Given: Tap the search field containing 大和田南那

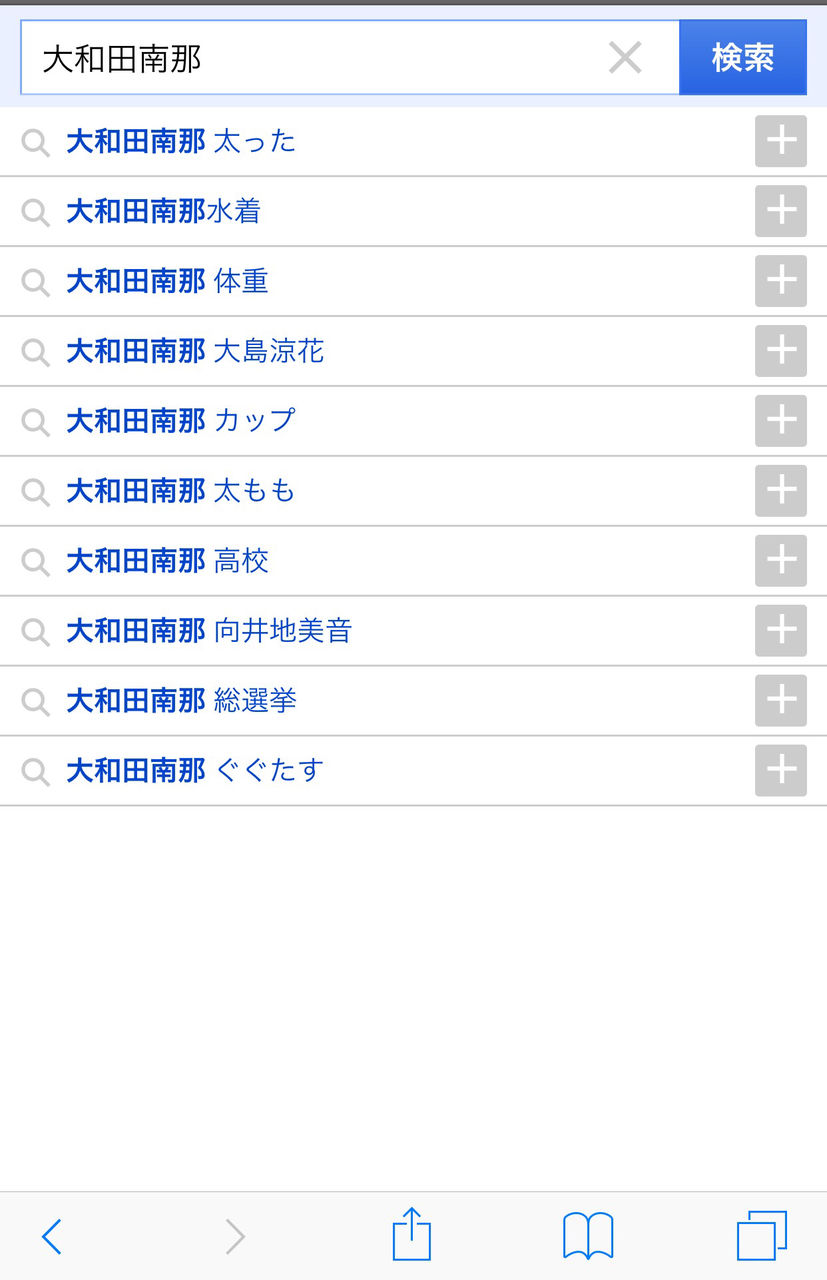Looking at the screenshot, I should (x=300, y=58).
